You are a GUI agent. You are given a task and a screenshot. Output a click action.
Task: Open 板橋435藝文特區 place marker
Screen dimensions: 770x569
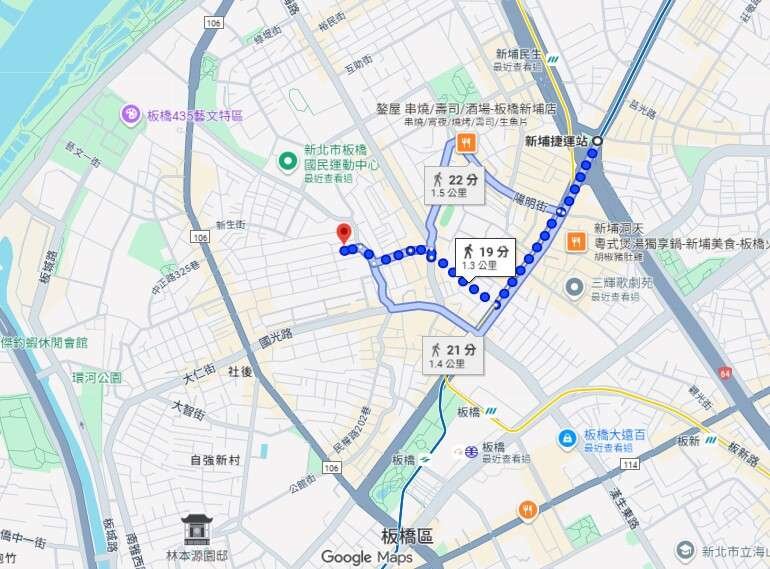click(131, 115)
